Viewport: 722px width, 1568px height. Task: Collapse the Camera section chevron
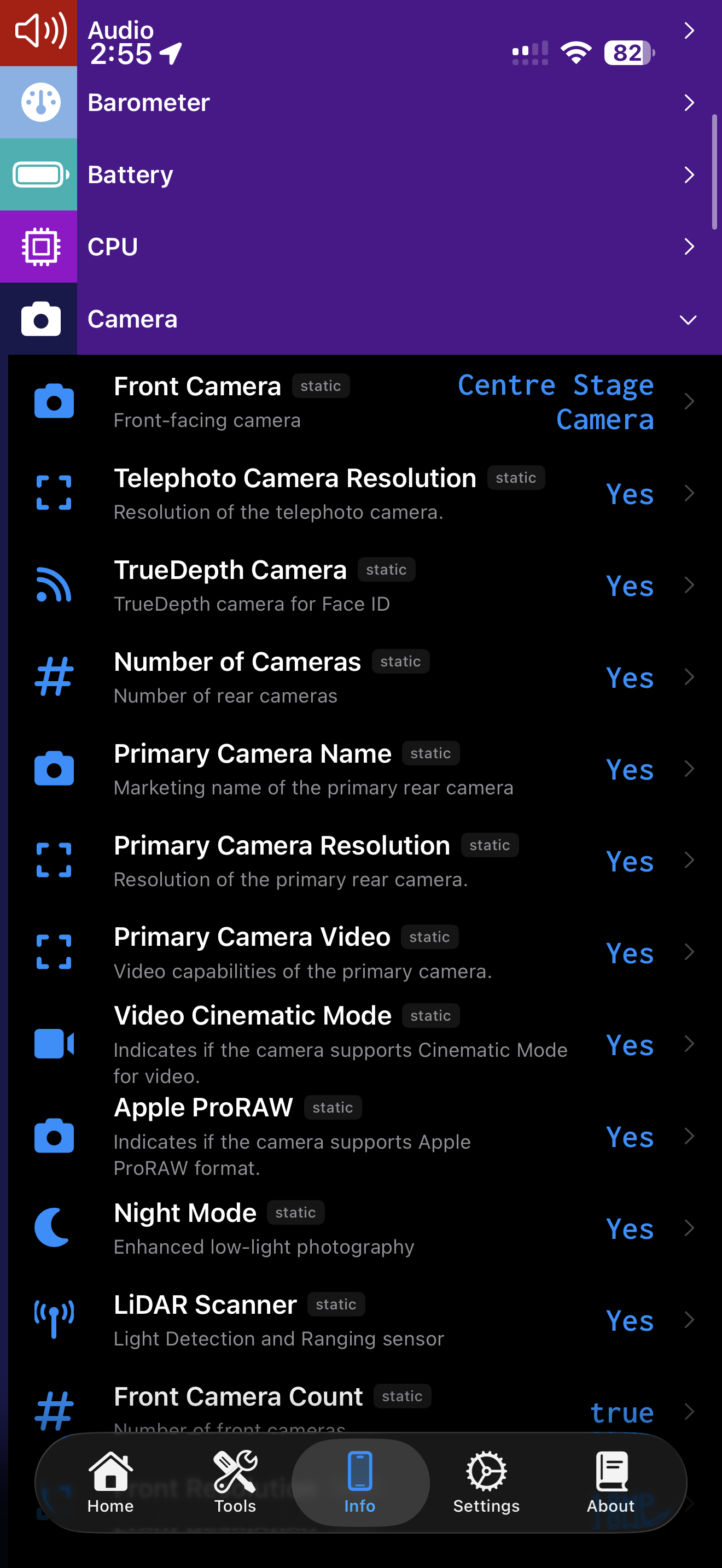pos(689,319)
